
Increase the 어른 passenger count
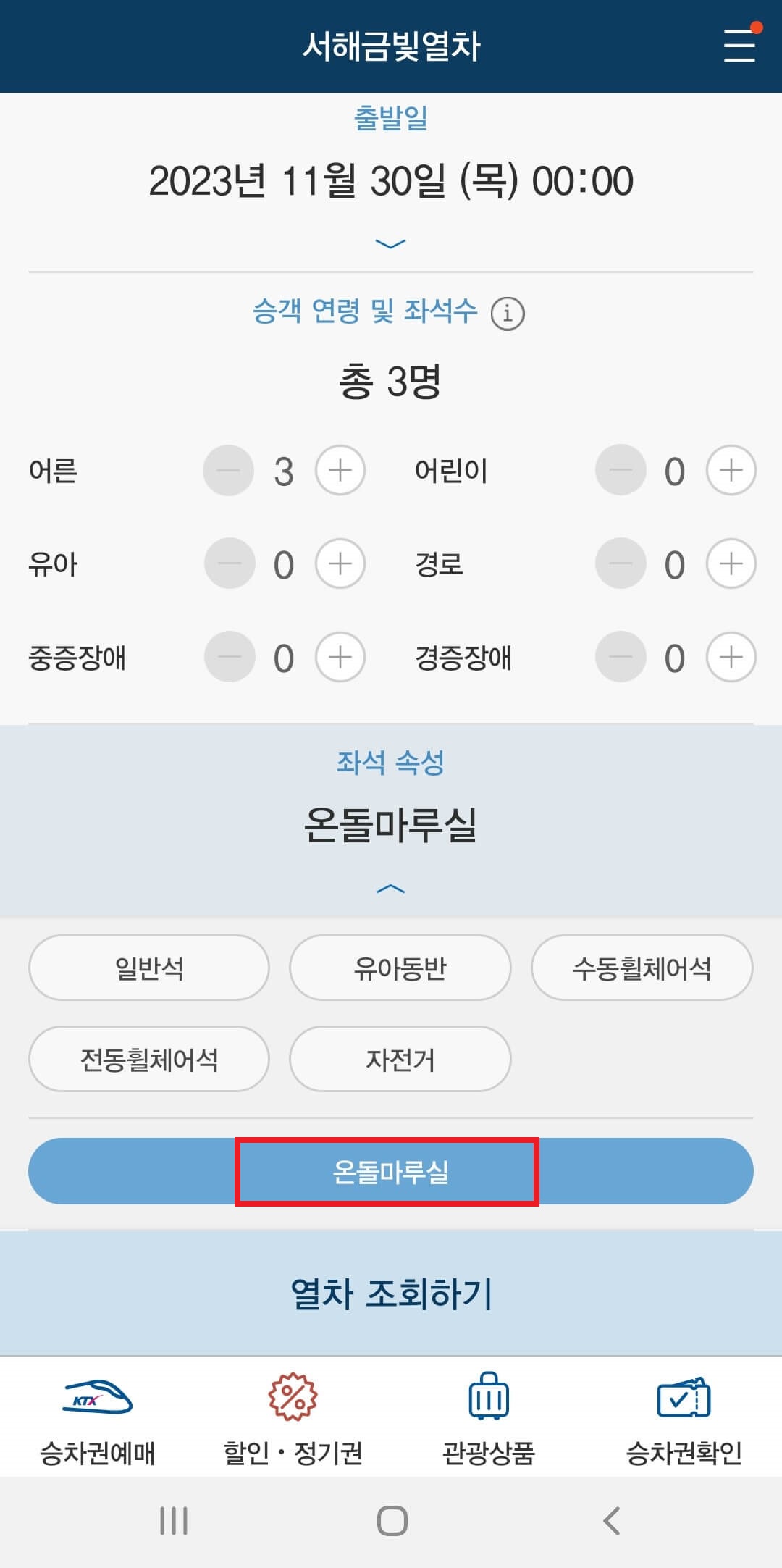coord(340,471)
